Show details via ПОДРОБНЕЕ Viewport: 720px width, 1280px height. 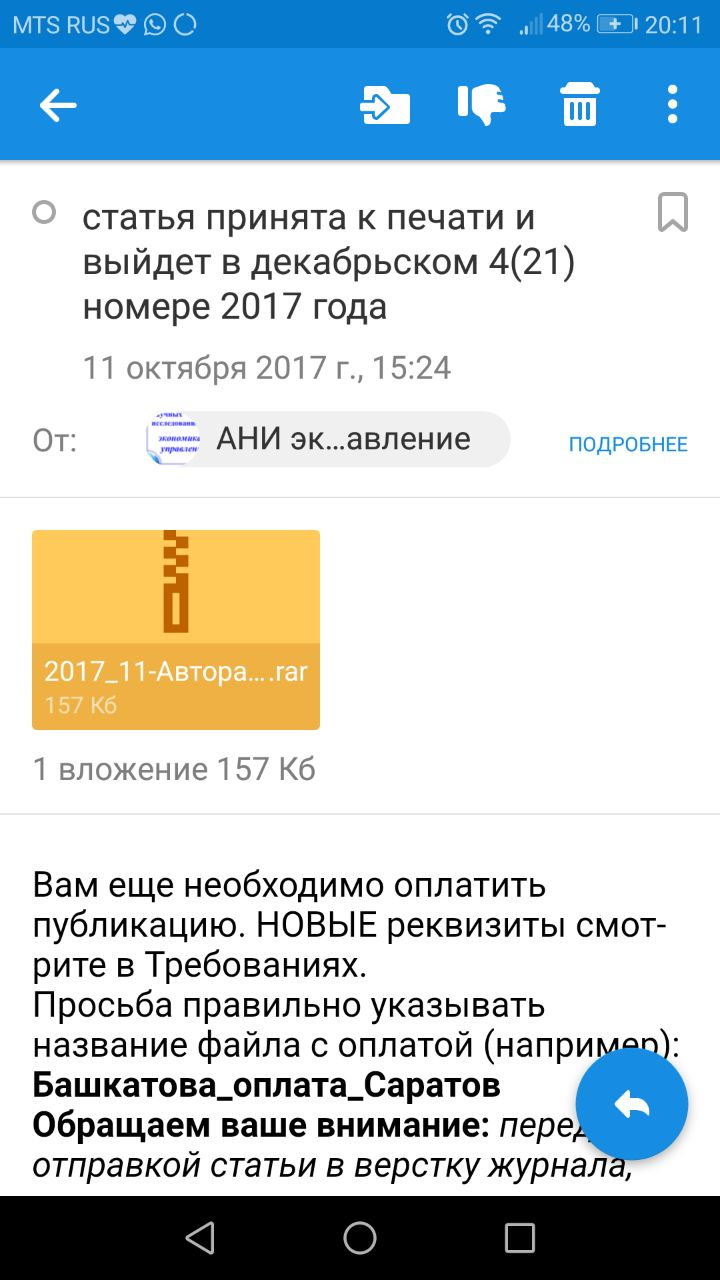(628, 444)
